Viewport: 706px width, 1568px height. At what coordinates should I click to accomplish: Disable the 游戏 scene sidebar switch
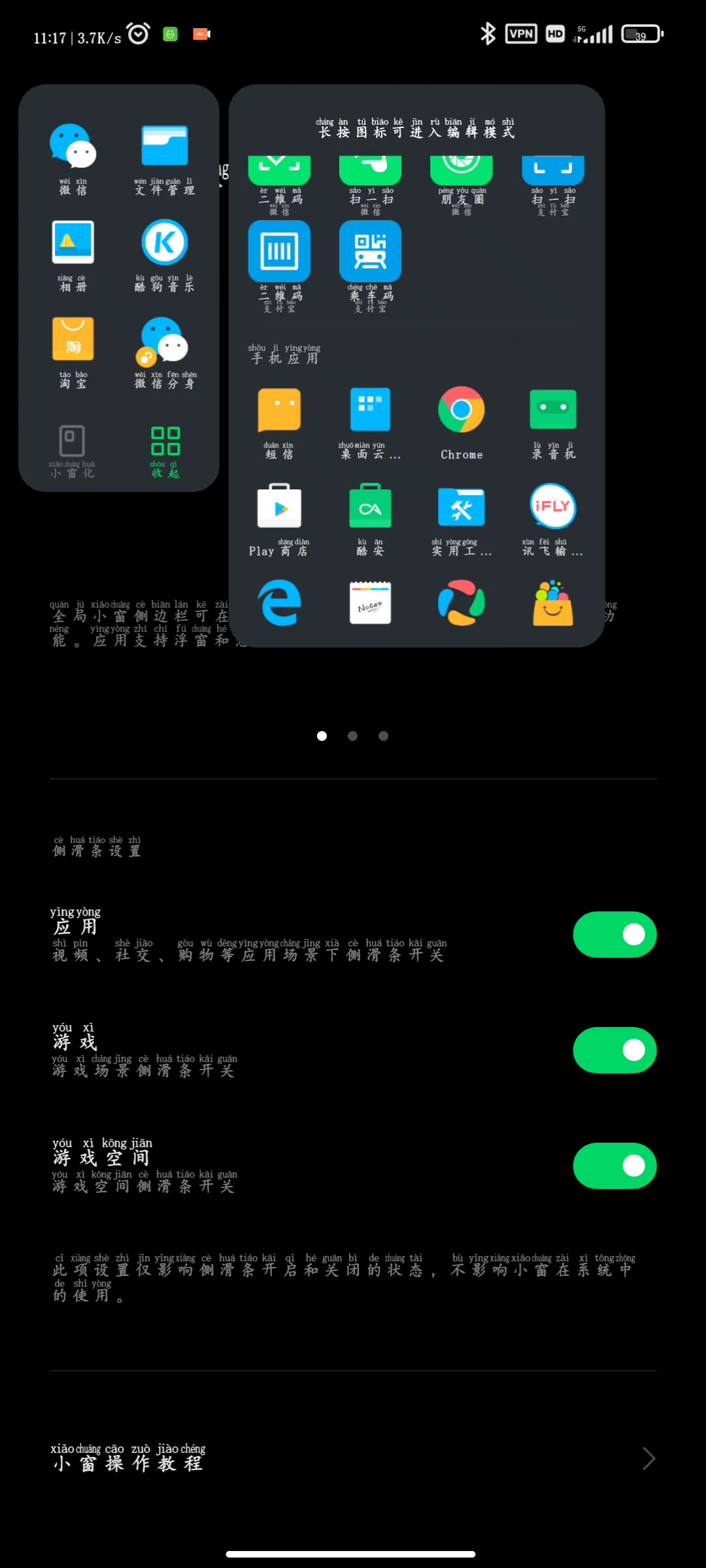click(614, 1050)
